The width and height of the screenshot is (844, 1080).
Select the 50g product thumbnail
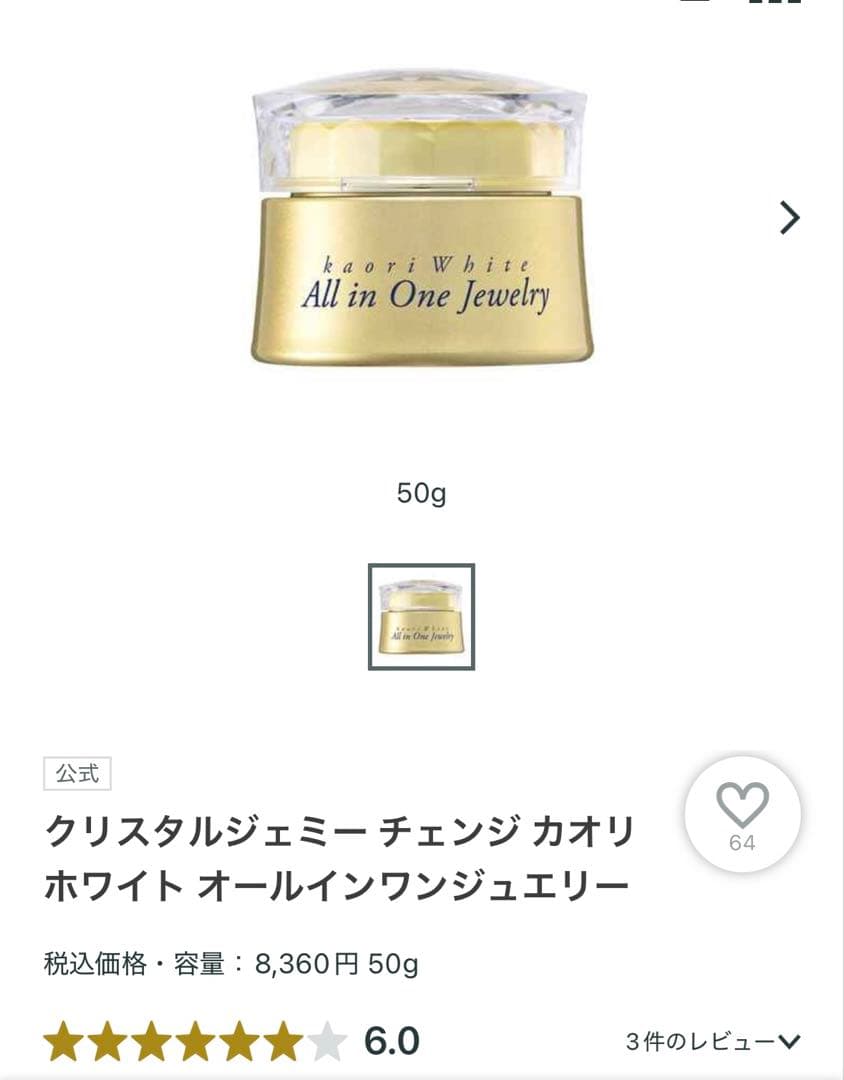point(421,617)
